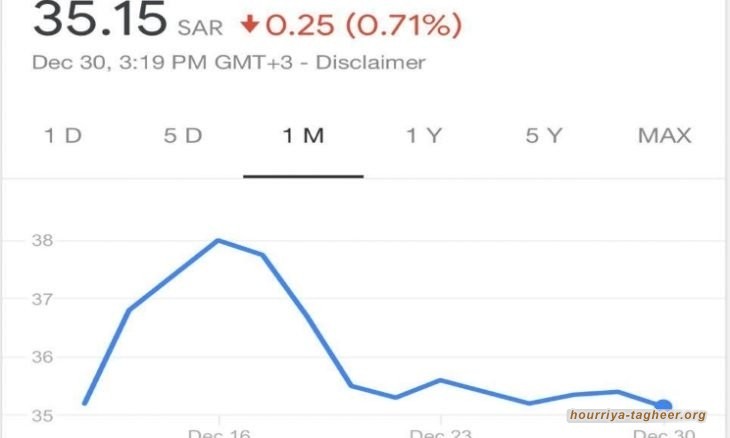The height and width of the screenshot is (438, 730).
Task: Switch to the 5 Y chart view
Action: tap(544, 136)
